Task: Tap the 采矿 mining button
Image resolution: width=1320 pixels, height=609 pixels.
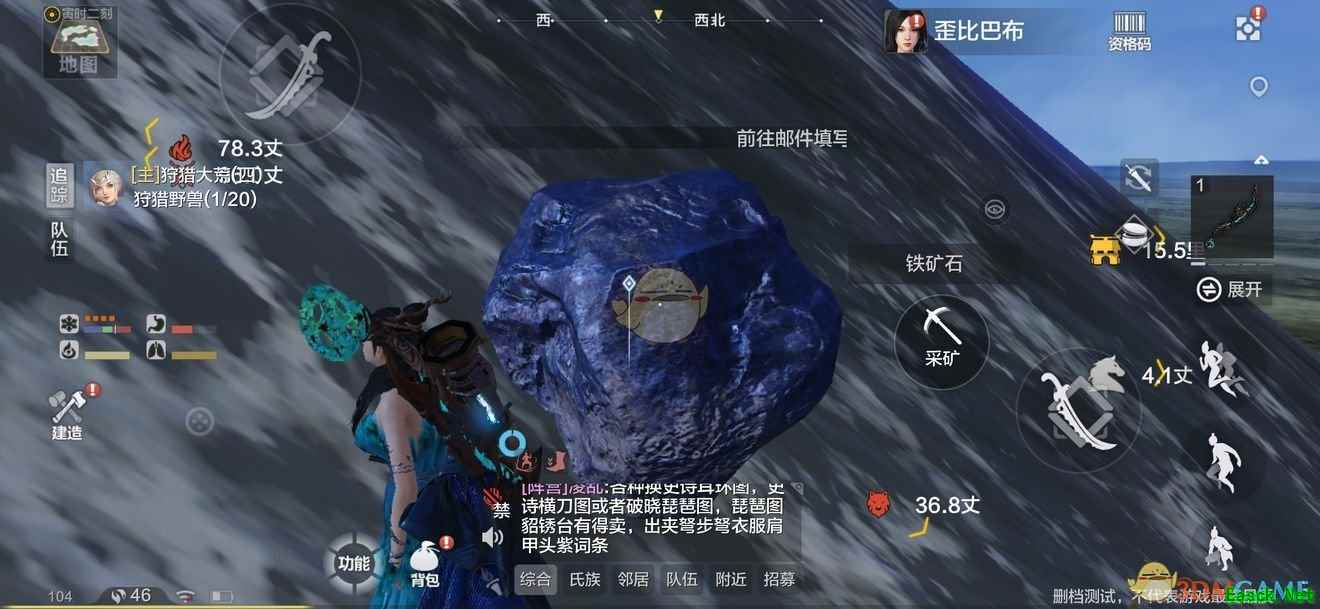Action: (x=941, y=341)
